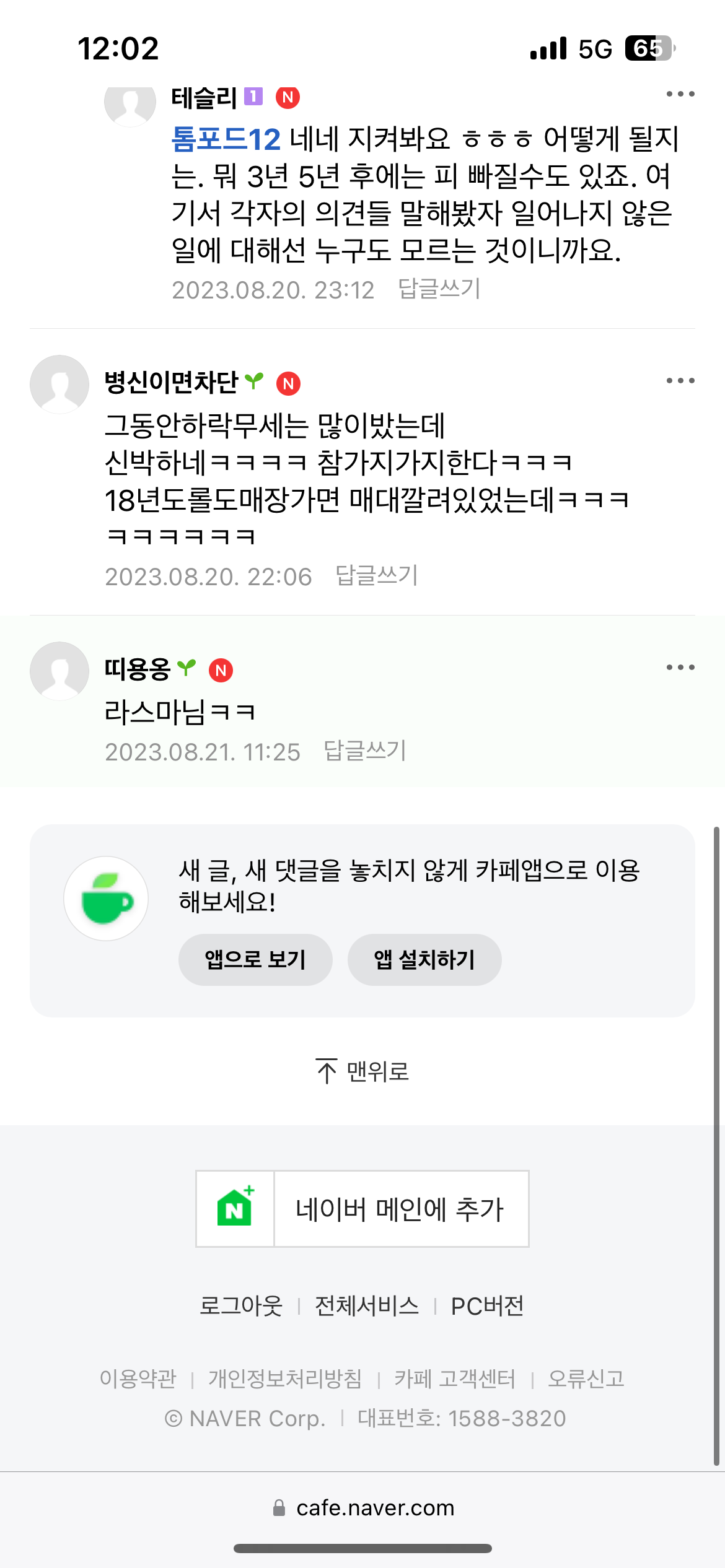Jump to top with 맨위로

coord(362,1071)
